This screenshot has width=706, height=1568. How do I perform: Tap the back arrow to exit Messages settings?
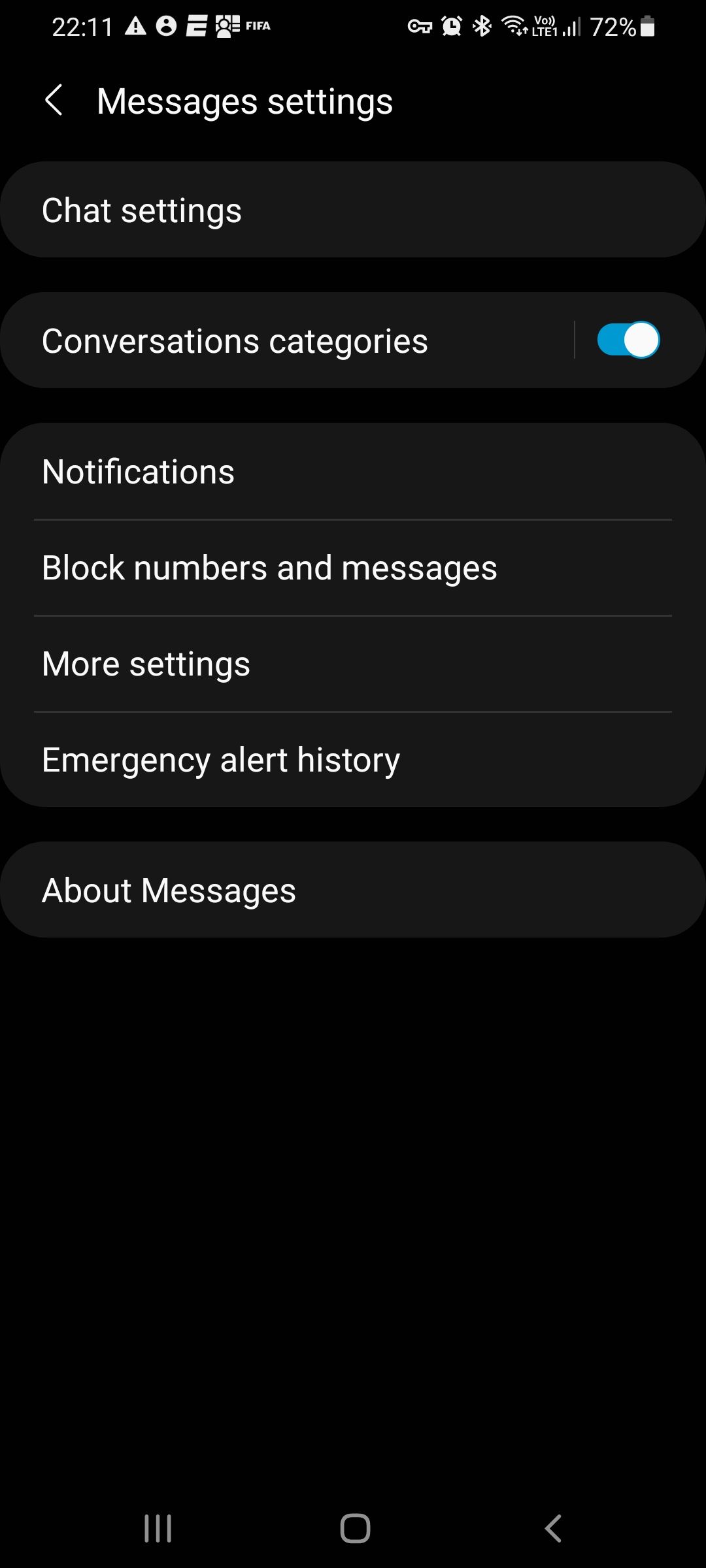pyautogui.click(x=54, y=101)
